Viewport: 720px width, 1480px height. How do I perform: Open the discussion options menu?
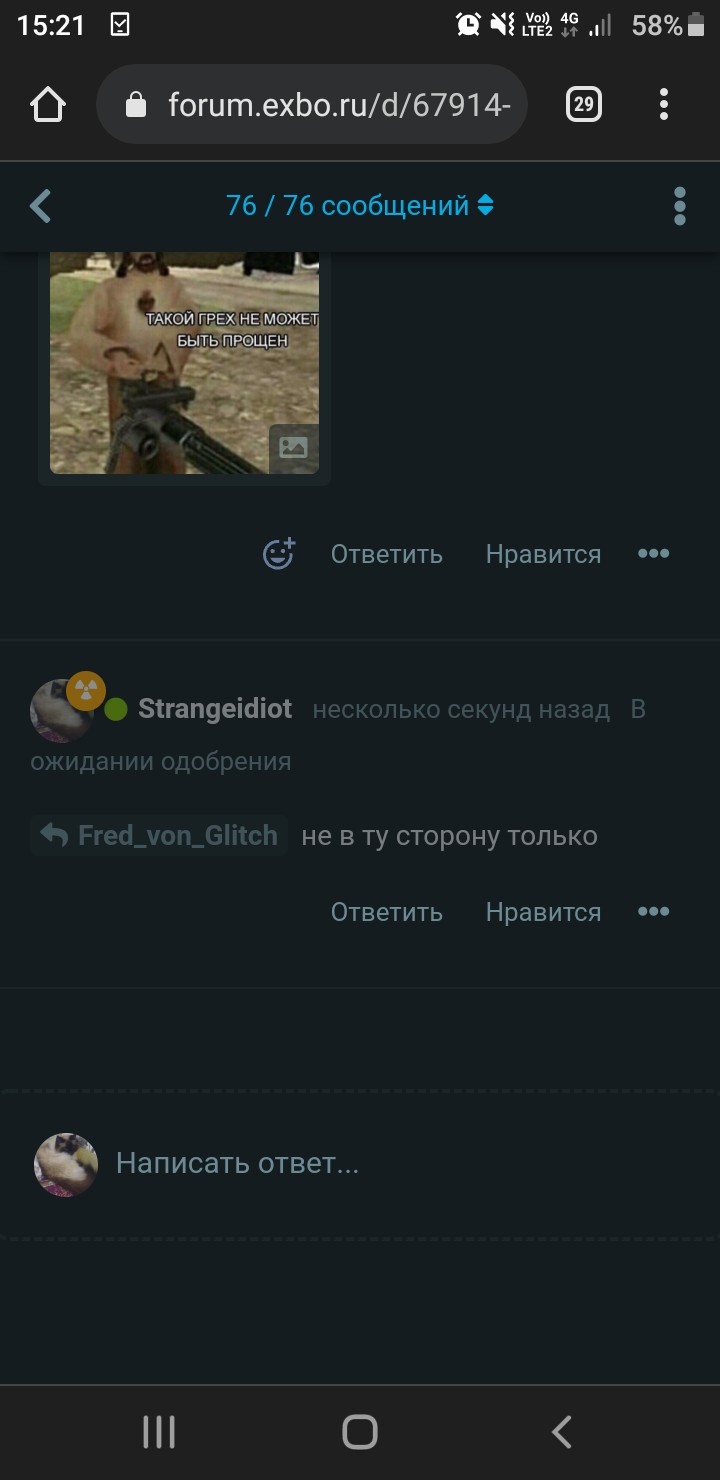680,206
